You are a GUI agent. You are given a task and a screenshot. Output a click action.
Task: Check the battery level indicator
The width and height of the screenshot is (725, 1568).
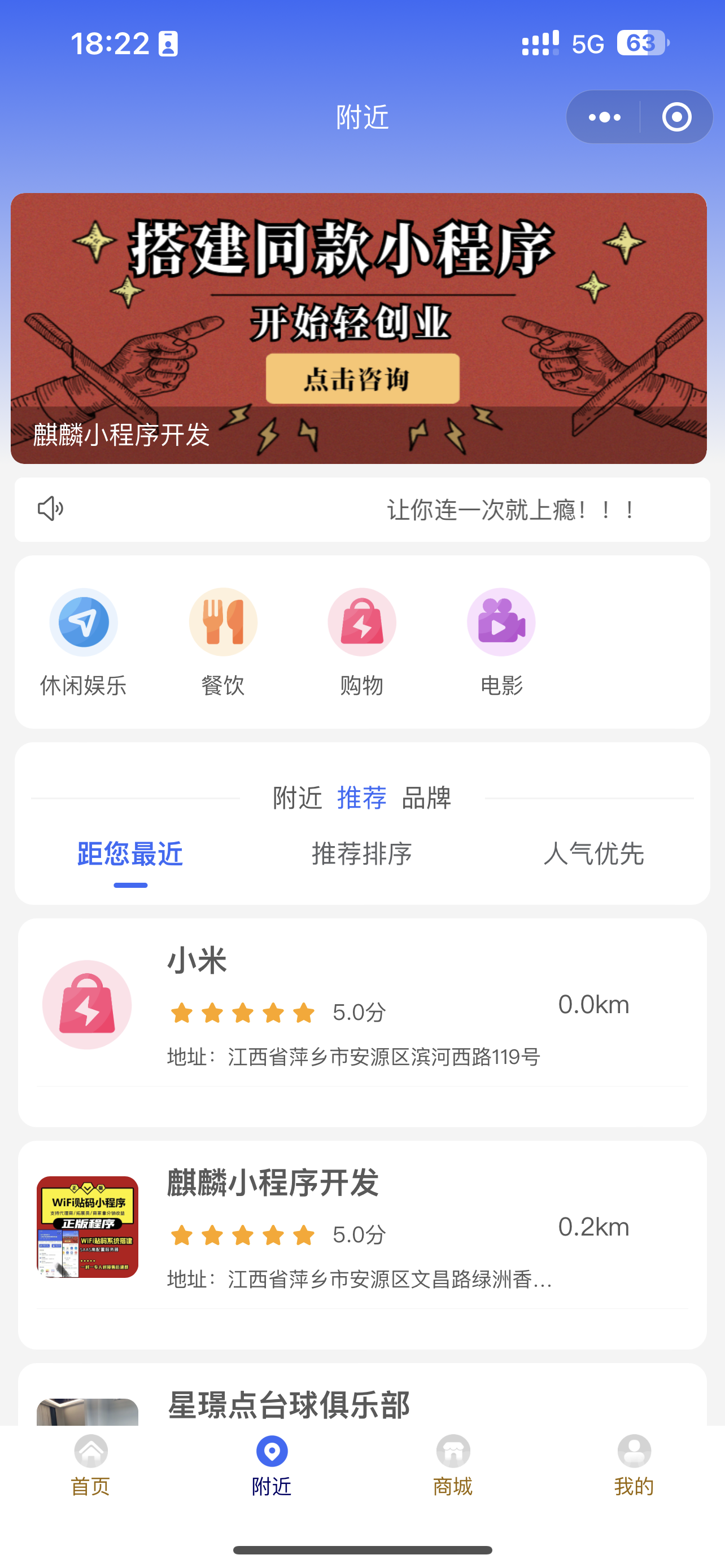[x=643, y=42]
